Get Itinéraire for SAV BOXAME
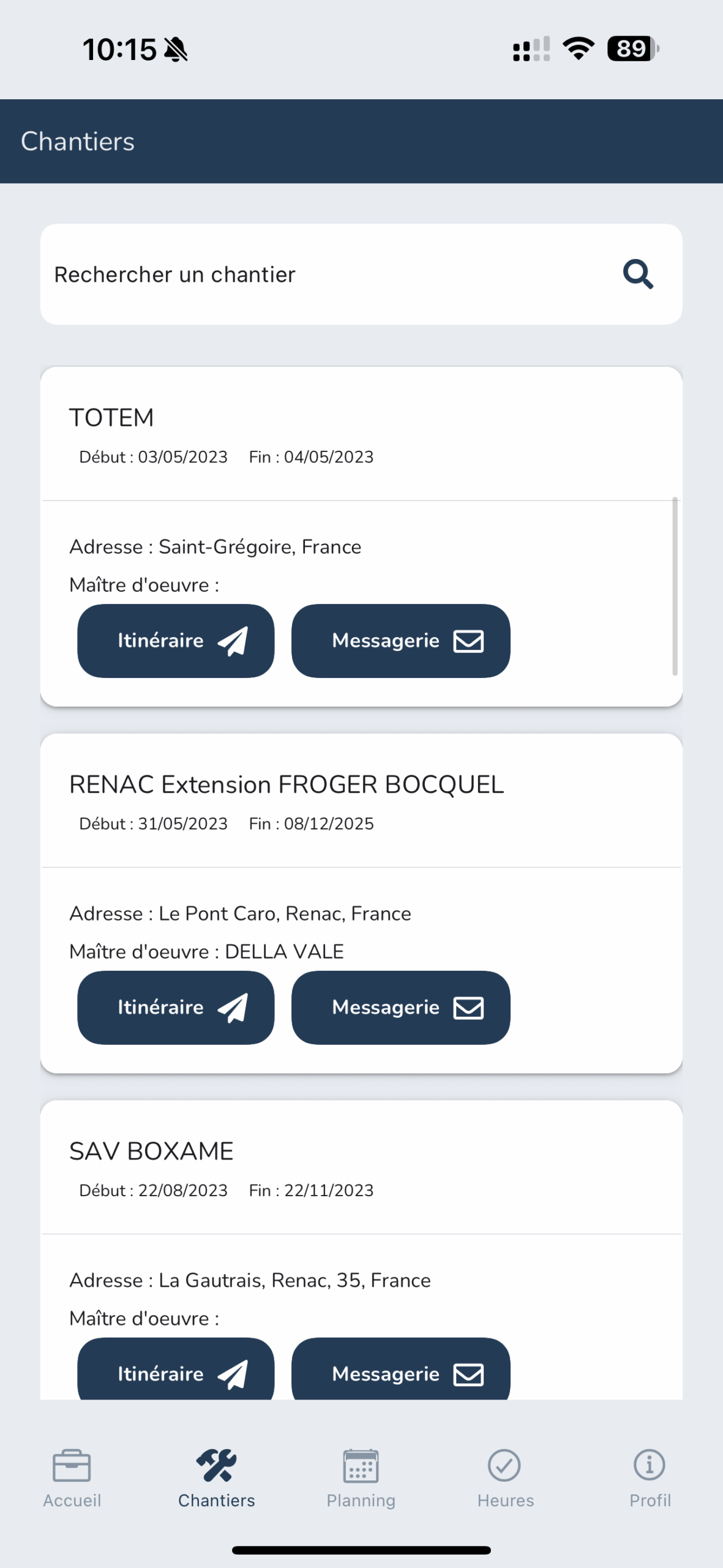Viewport: 723px width, 1568px height. point(176,1370)
